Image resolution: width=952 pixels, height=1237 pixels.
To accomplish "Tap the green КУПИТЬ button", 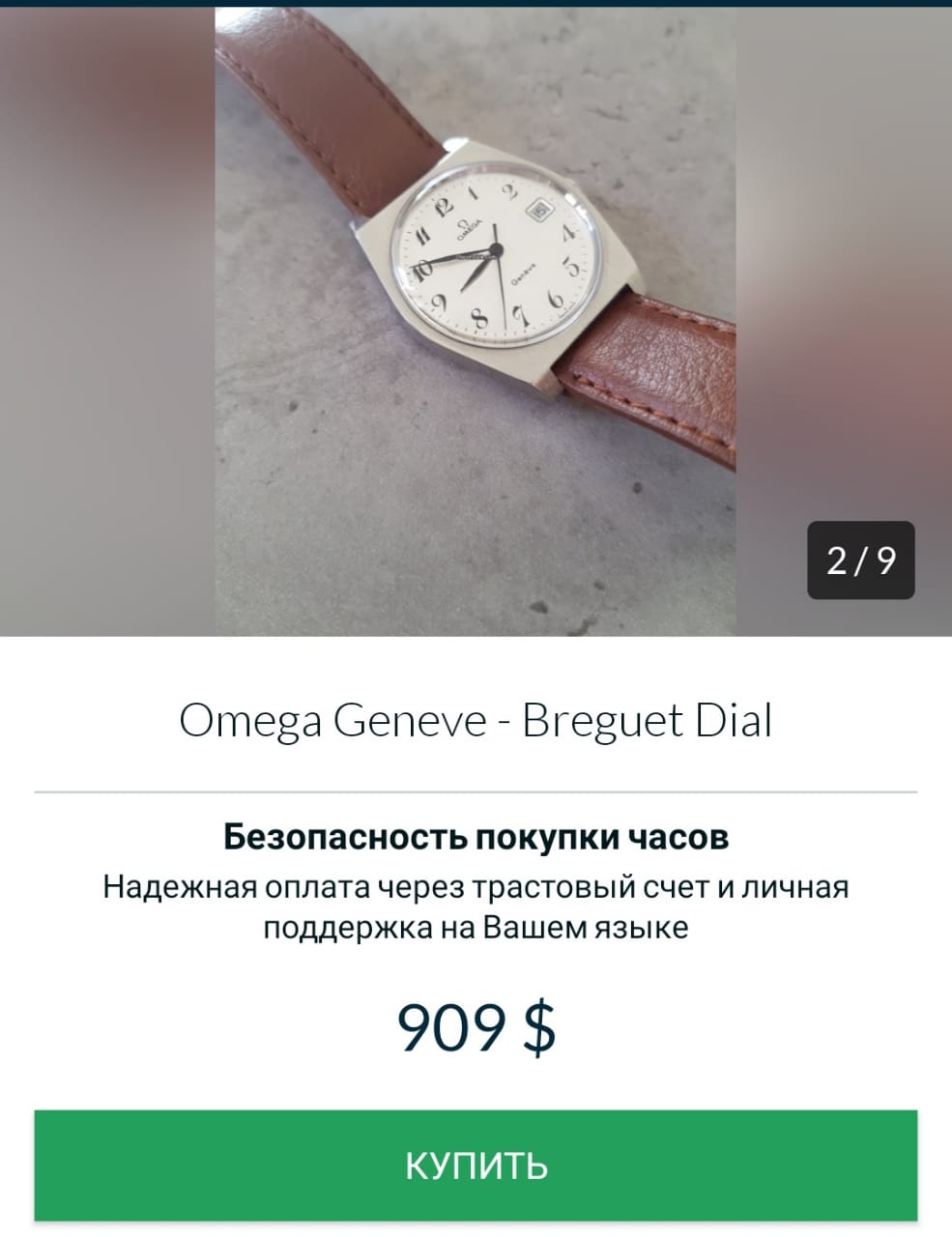I will click(x=476, y=1165).
